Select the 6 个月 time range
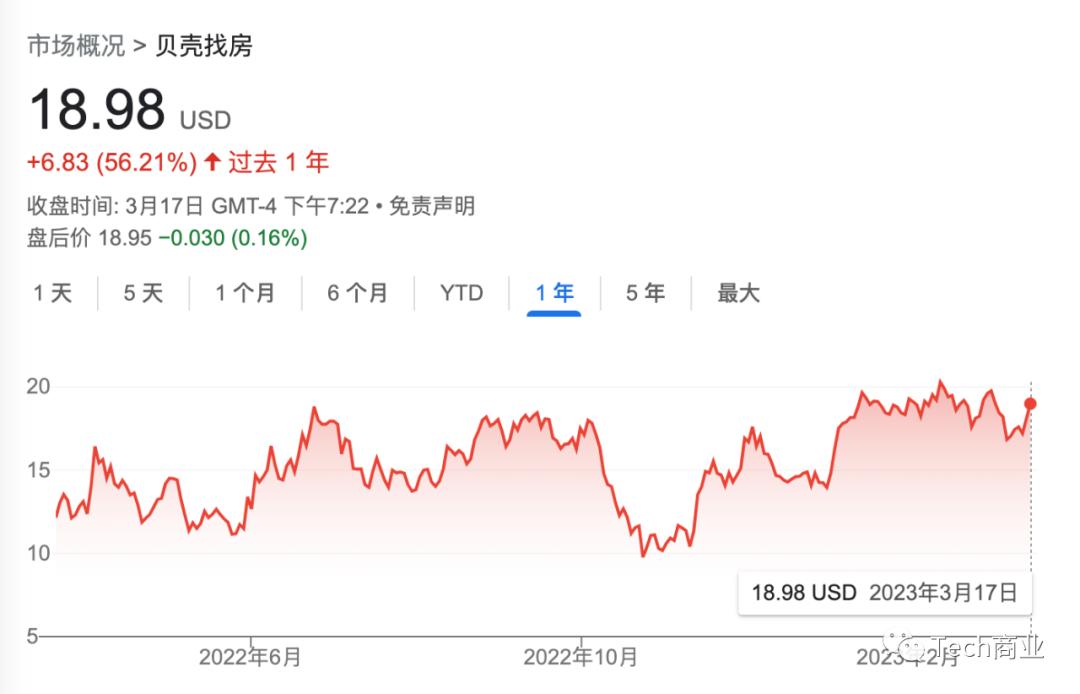 (357, 293)
